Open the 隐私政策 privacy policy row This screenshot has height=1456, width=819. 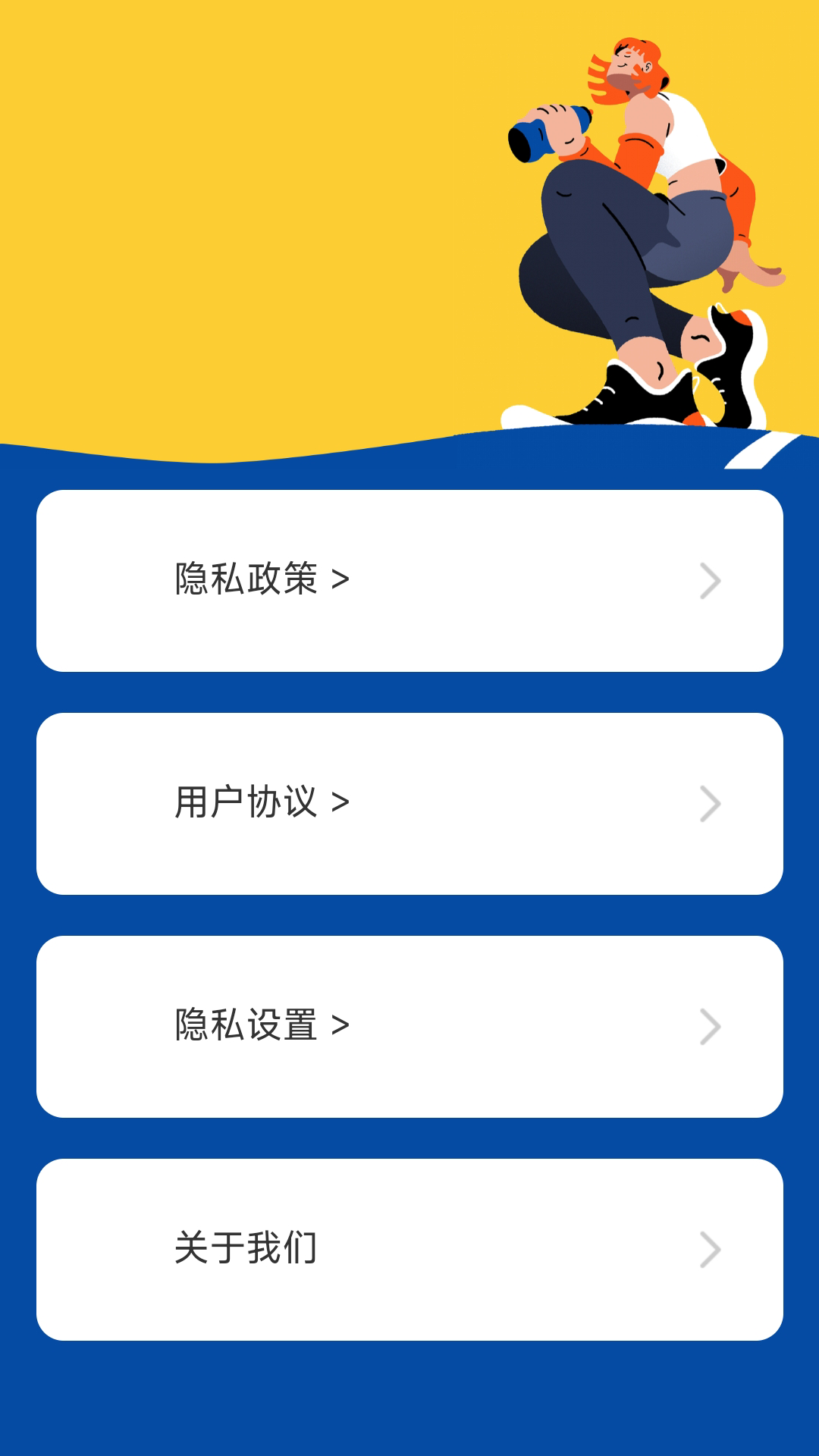409,581
